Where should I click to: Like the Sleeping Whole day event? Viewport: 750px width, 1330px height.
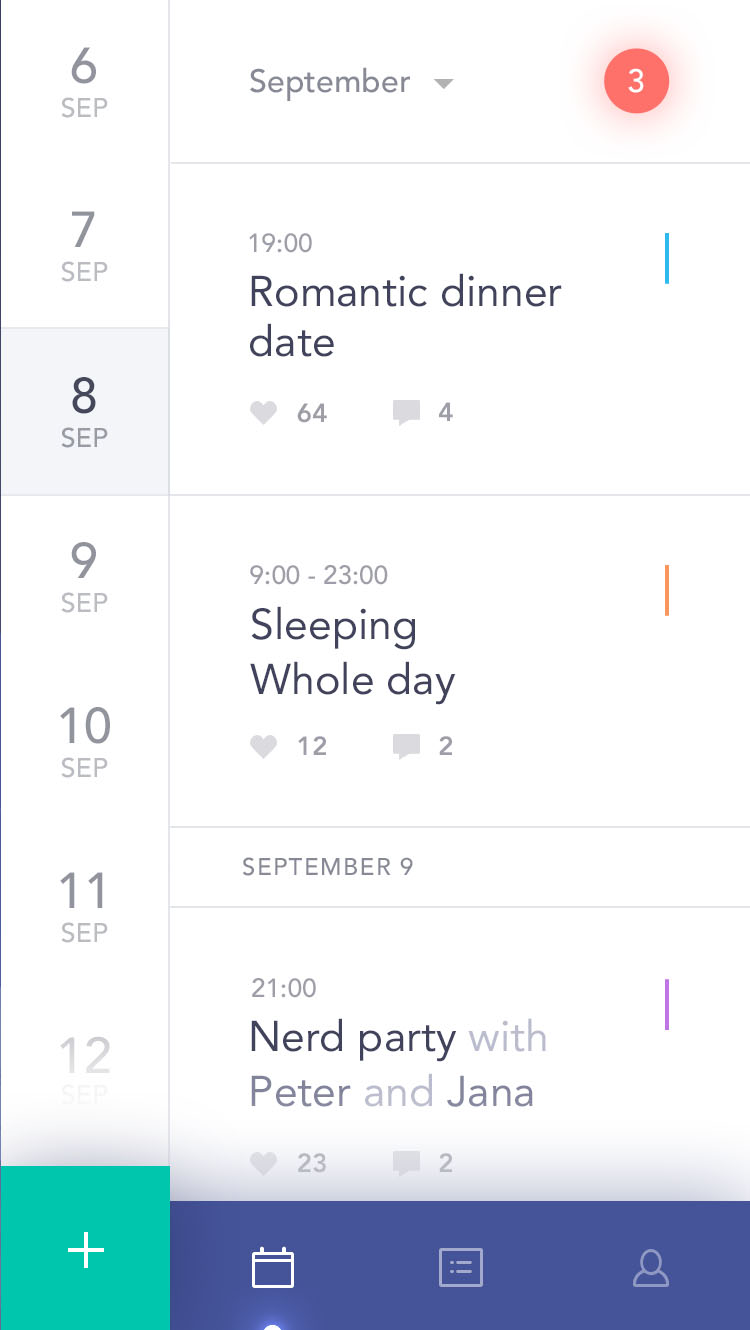tap(264, 746)
